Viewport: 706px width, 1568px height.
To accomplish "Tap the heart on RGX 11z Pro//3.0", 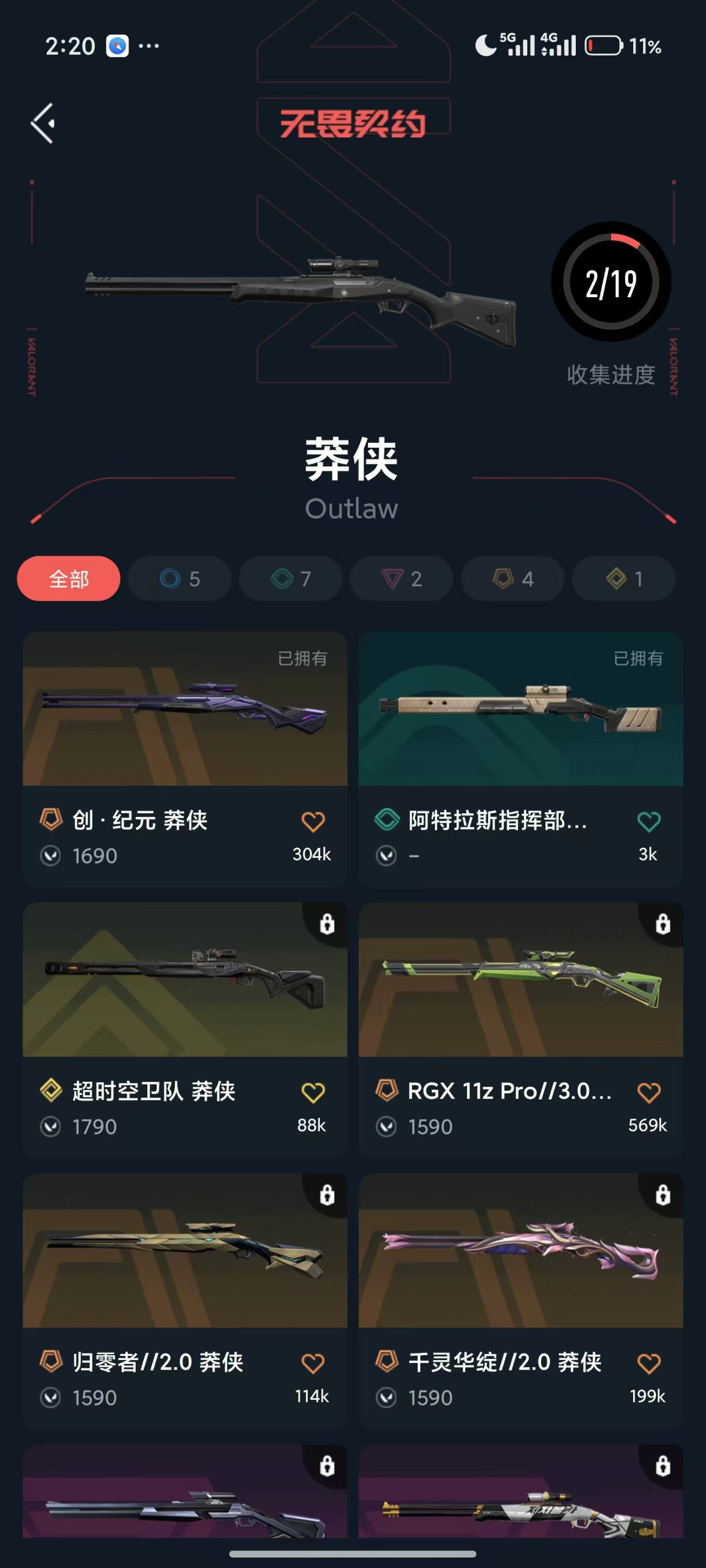I will (648, 1093).
